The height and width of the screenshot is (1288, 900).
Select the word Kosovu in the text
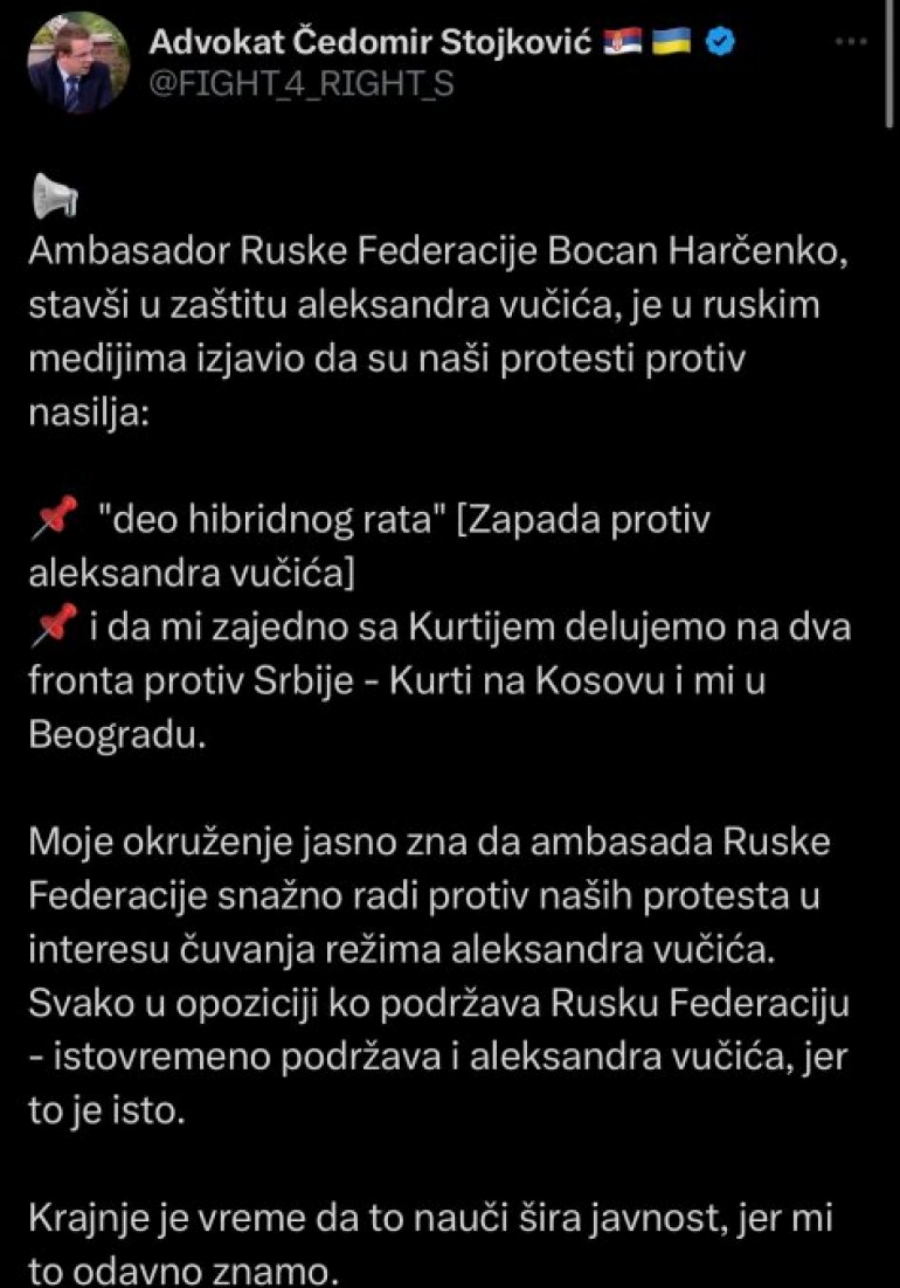point(607,680)
